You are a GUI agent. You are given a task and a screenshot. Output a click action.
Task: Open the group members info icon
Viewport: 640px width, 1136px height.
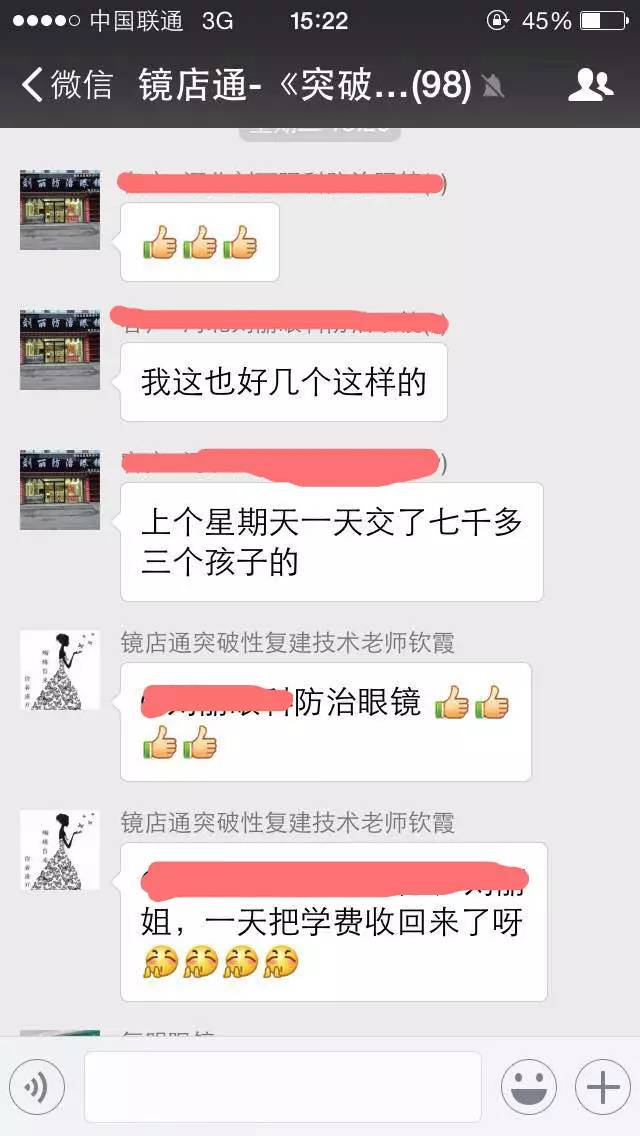[590, 85]
